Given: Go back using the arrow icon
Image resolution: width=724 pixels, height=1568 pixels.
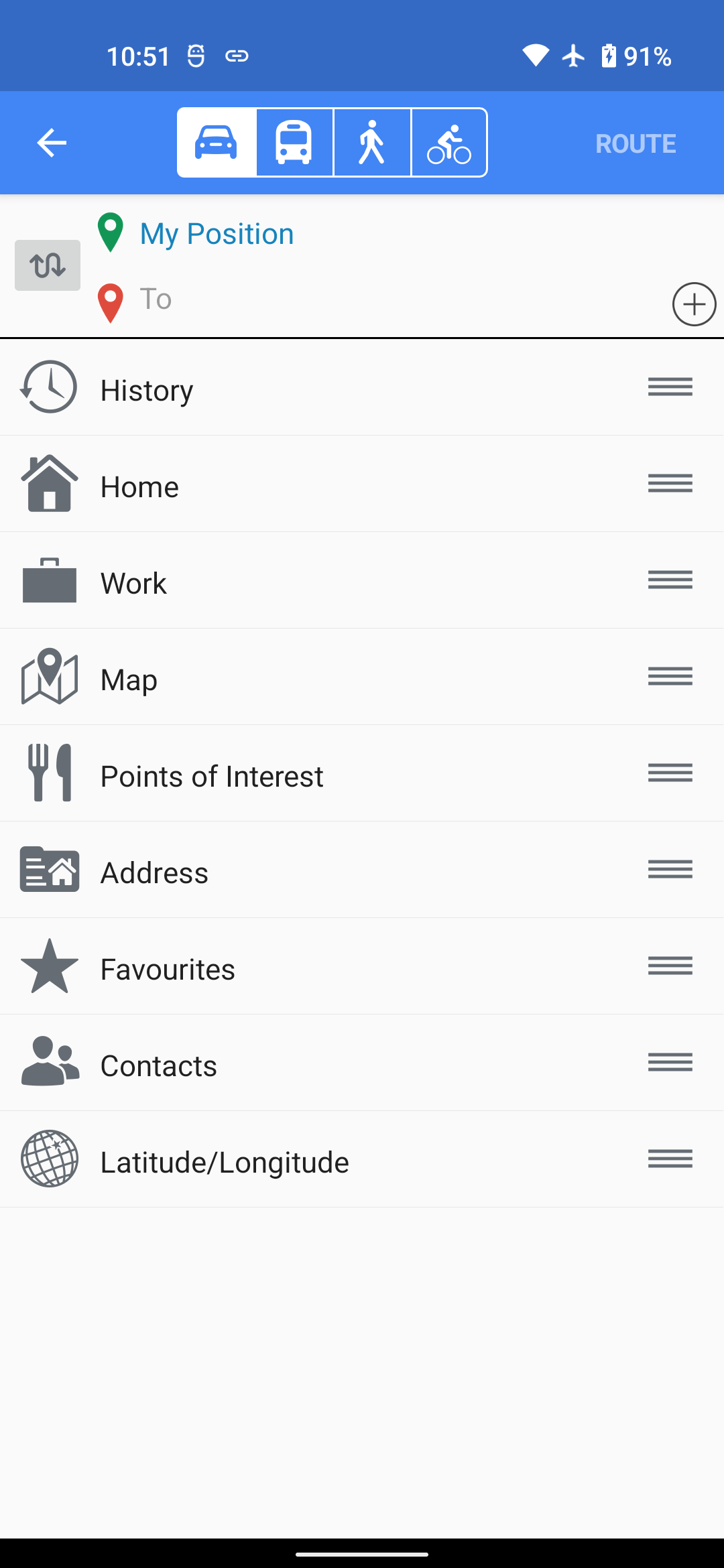Looking at the screenshot, I should (52, 143).
